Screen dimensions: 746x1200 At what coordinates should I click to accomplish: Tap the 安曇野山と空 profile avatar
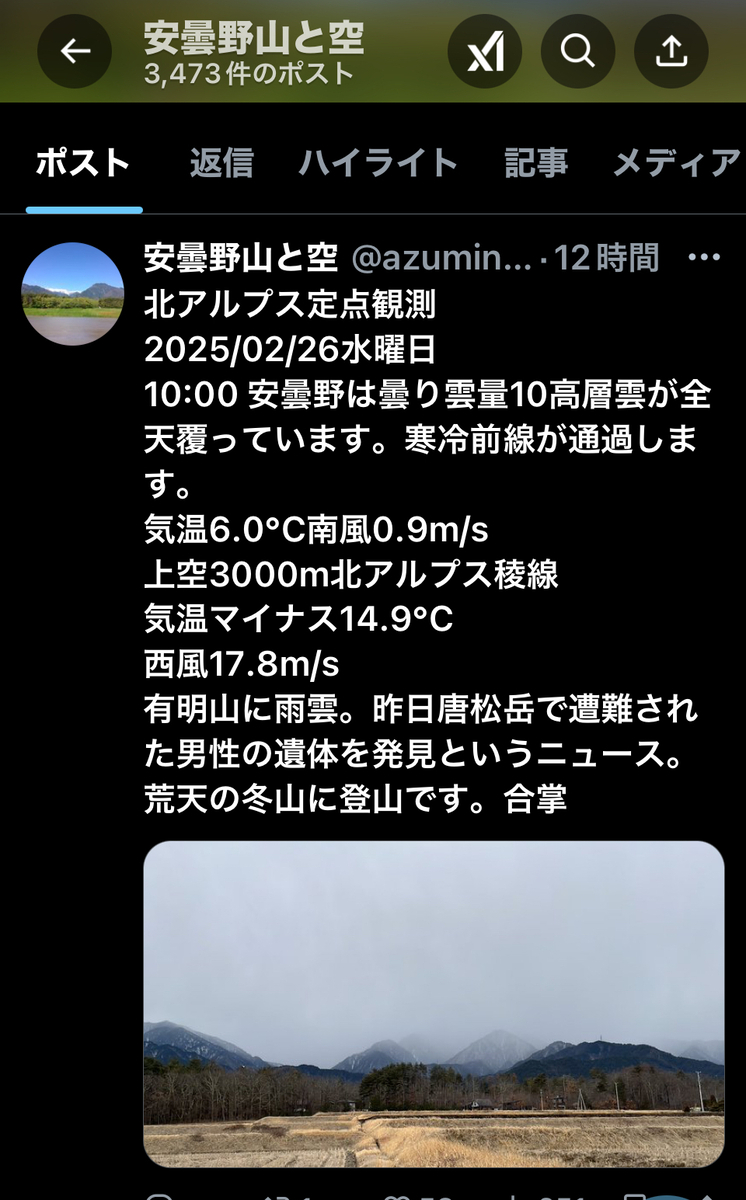[x=72, y=294]
